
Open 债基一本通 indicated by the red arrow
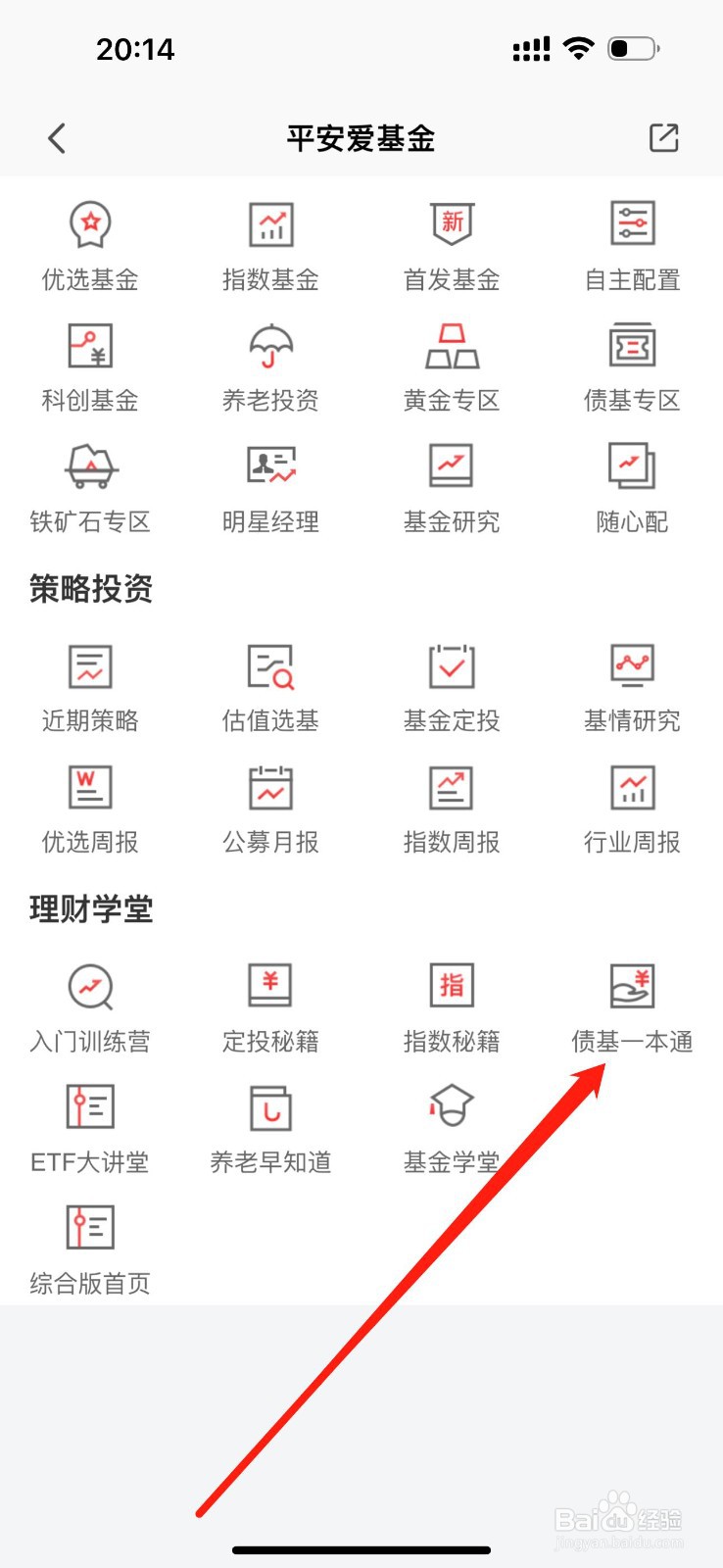coord(631,1005)
